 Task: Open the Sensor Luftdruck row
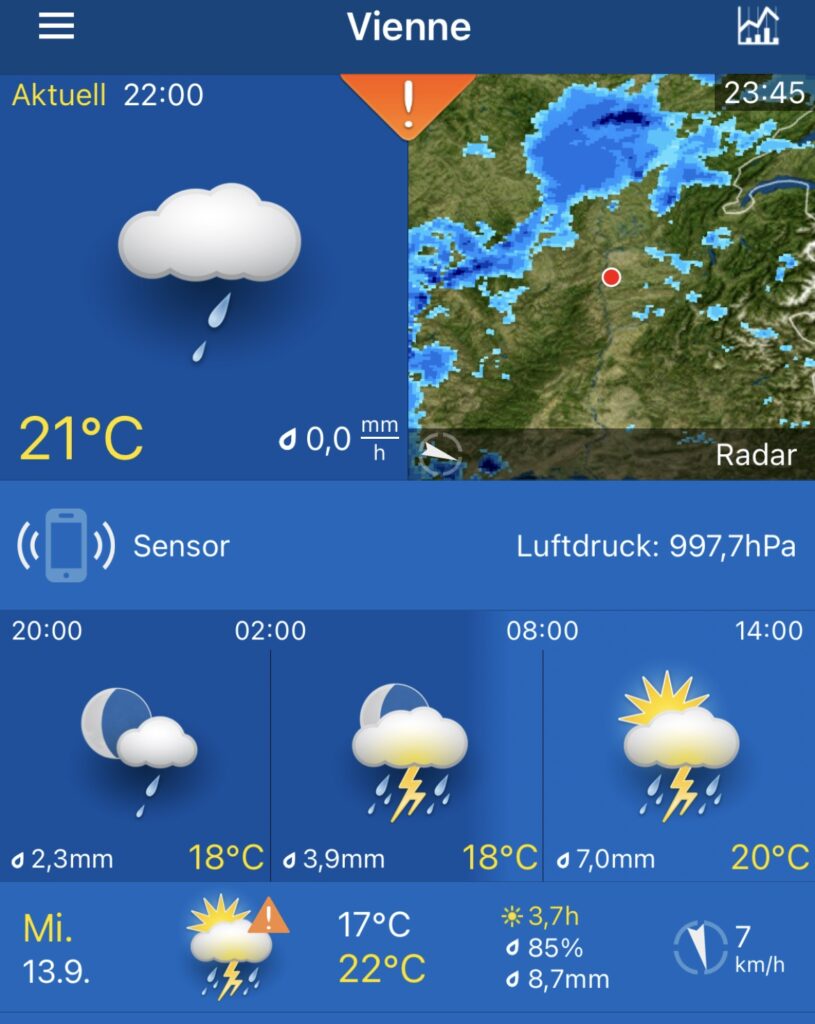[x=407, y=546]
